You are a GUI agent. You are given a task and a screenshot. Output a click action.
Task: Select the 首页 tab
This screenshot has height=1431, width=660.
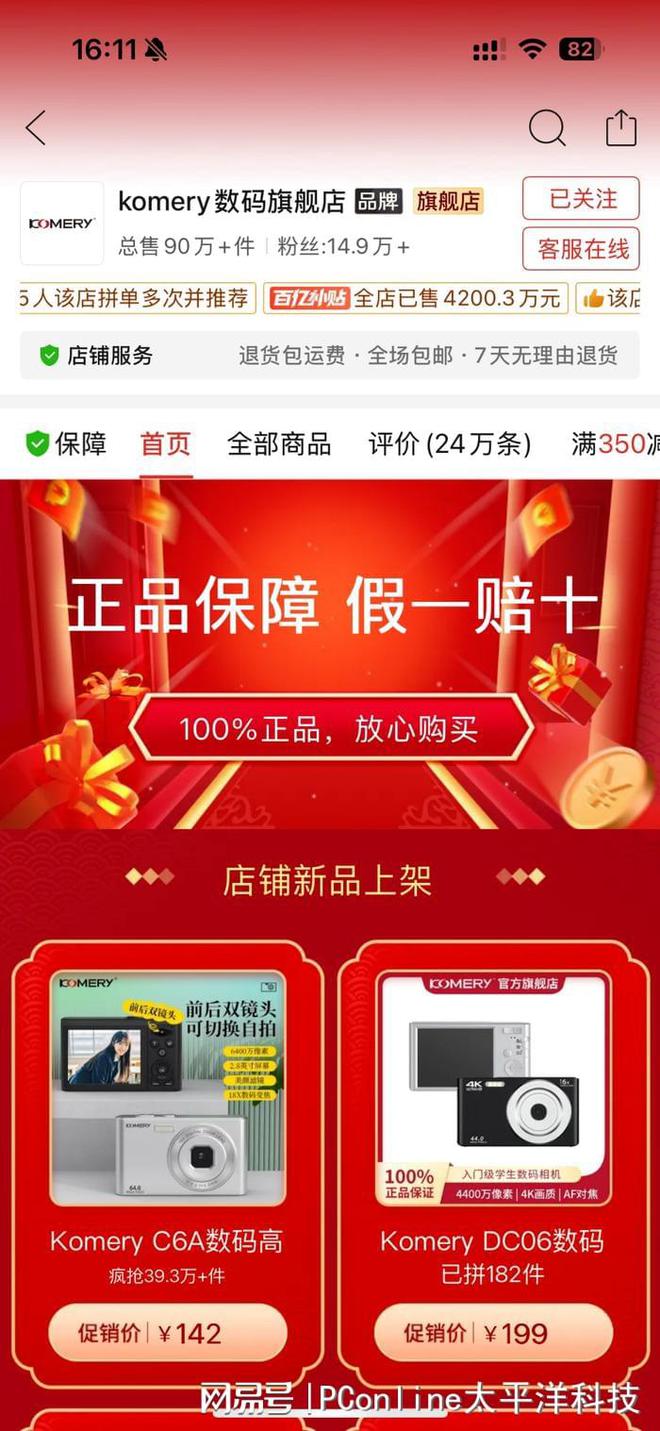coord(166,444)
